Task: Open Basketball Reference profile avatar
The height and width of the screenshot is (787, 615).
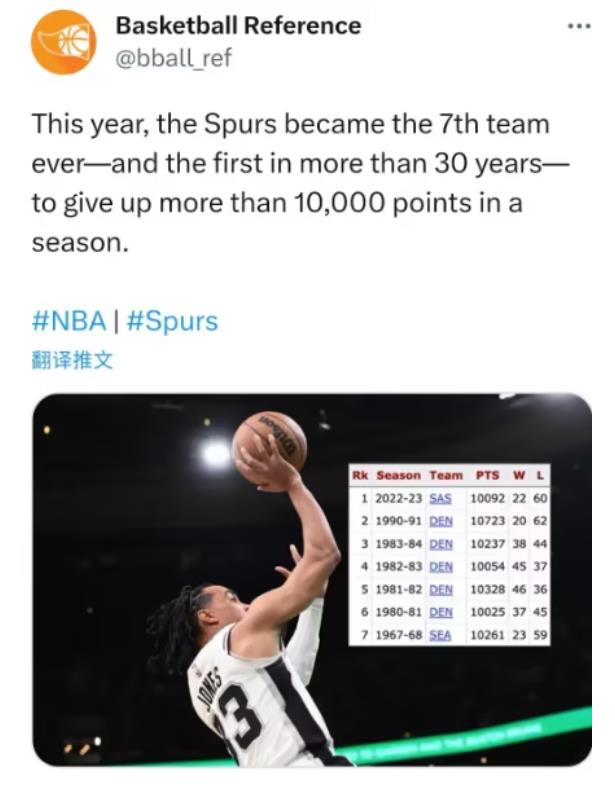Action: tap(62, 42)
